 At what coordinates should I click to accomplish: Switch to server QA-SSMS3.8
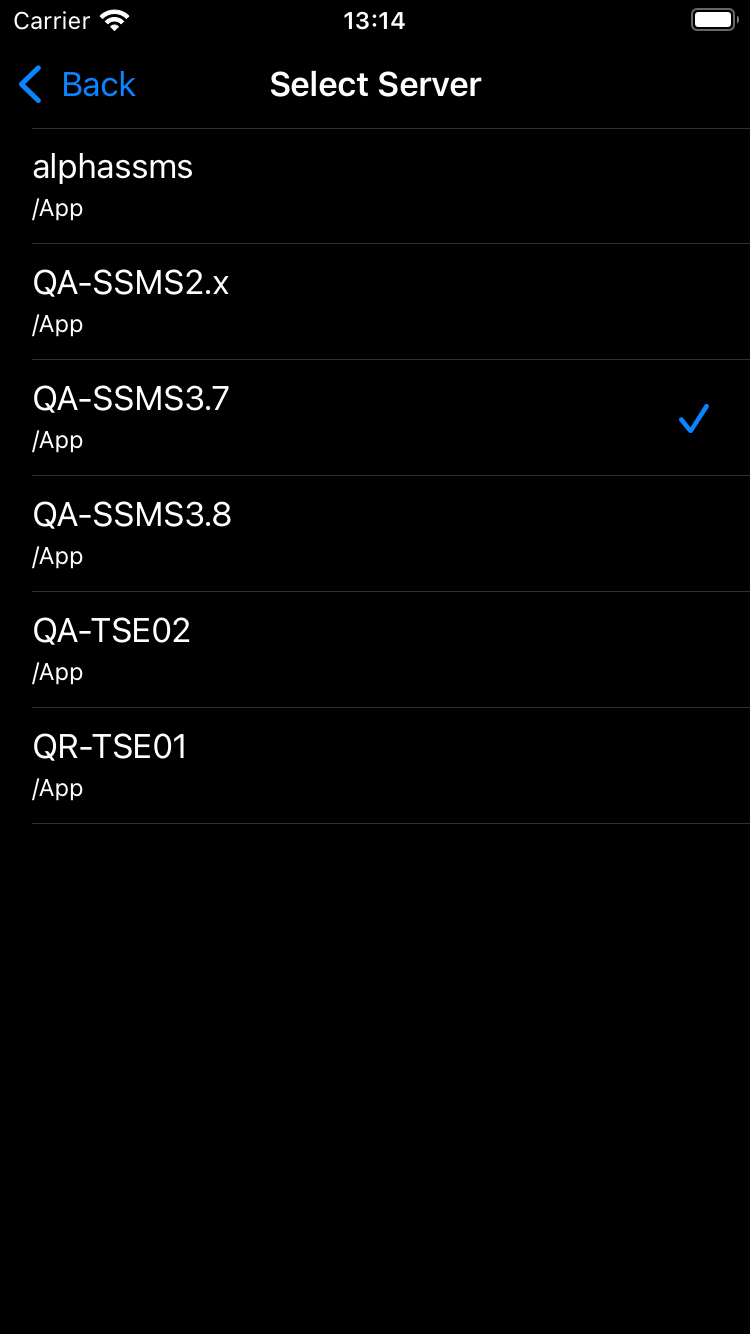[x=375, y=534]
